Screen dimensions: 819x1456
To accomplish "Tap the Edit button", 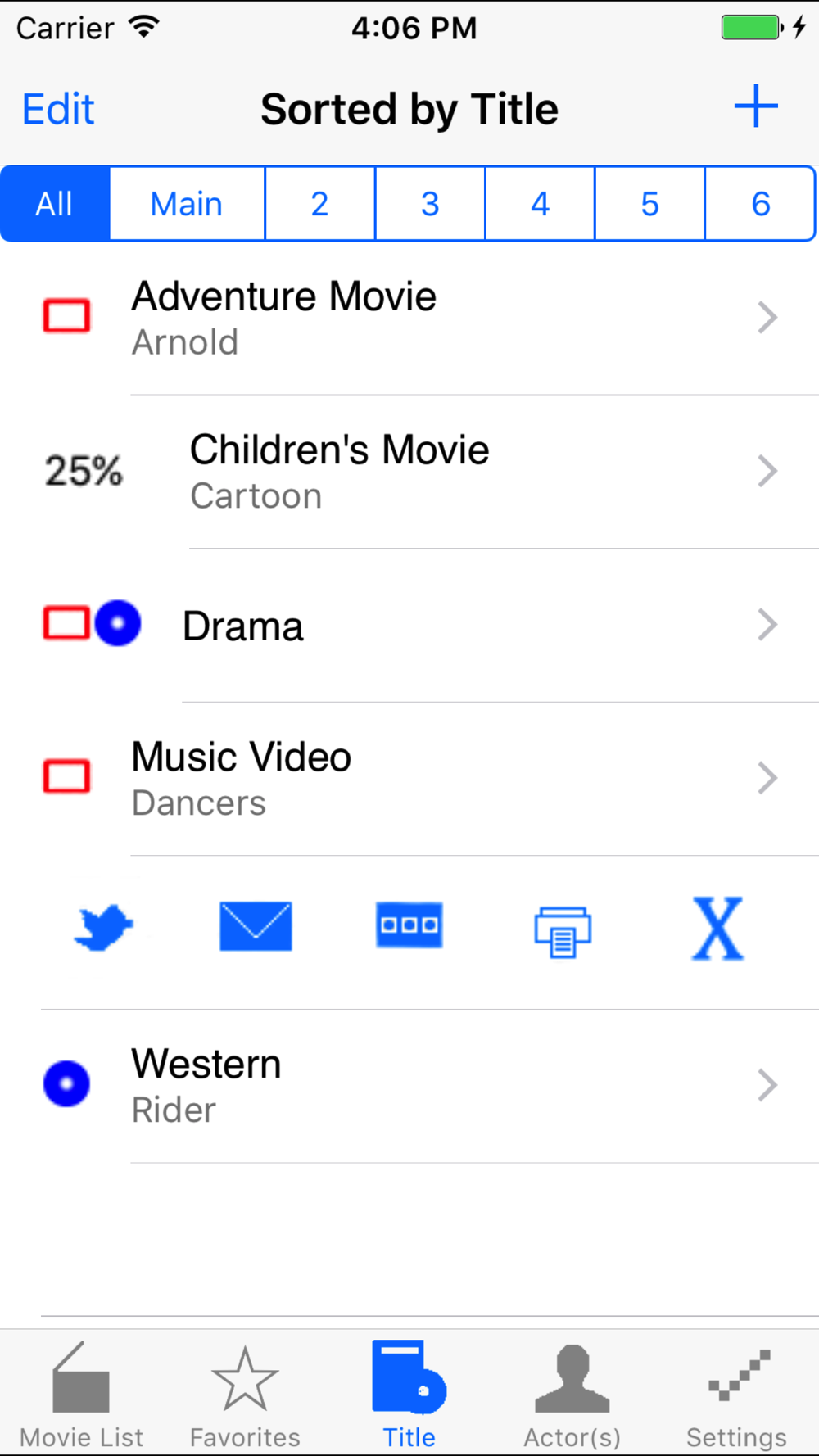I will [x=58, y=109].
